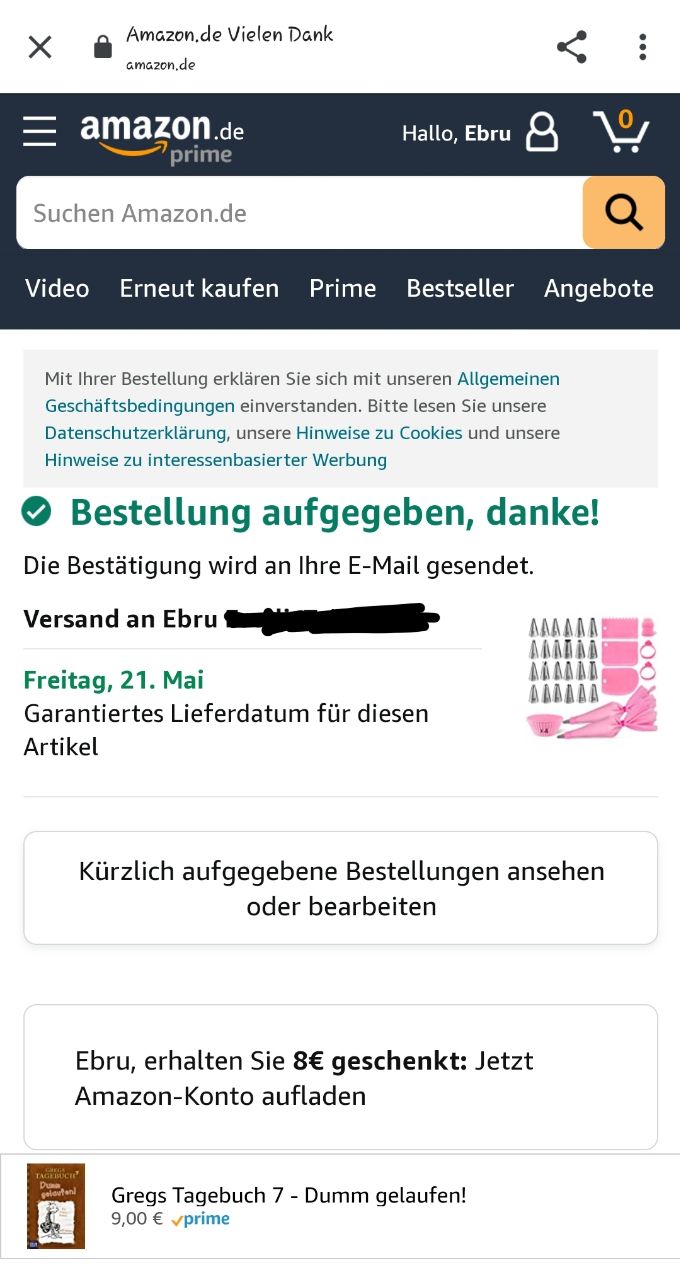Open Ebru's account profile
680x1280 pixels.
[x=541, y=132]
